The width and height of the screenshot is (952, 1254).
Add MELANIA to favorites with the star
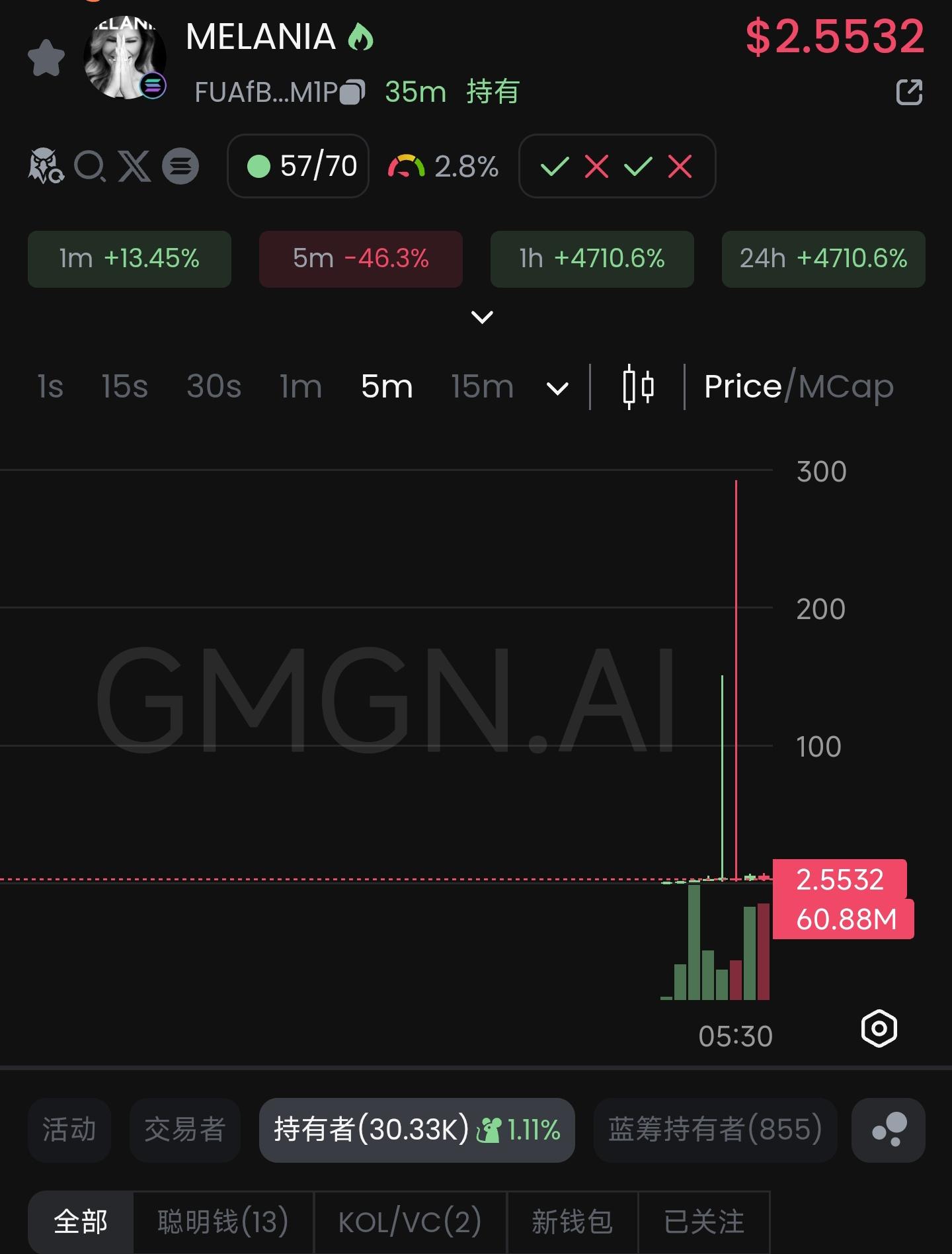[46, 58]
